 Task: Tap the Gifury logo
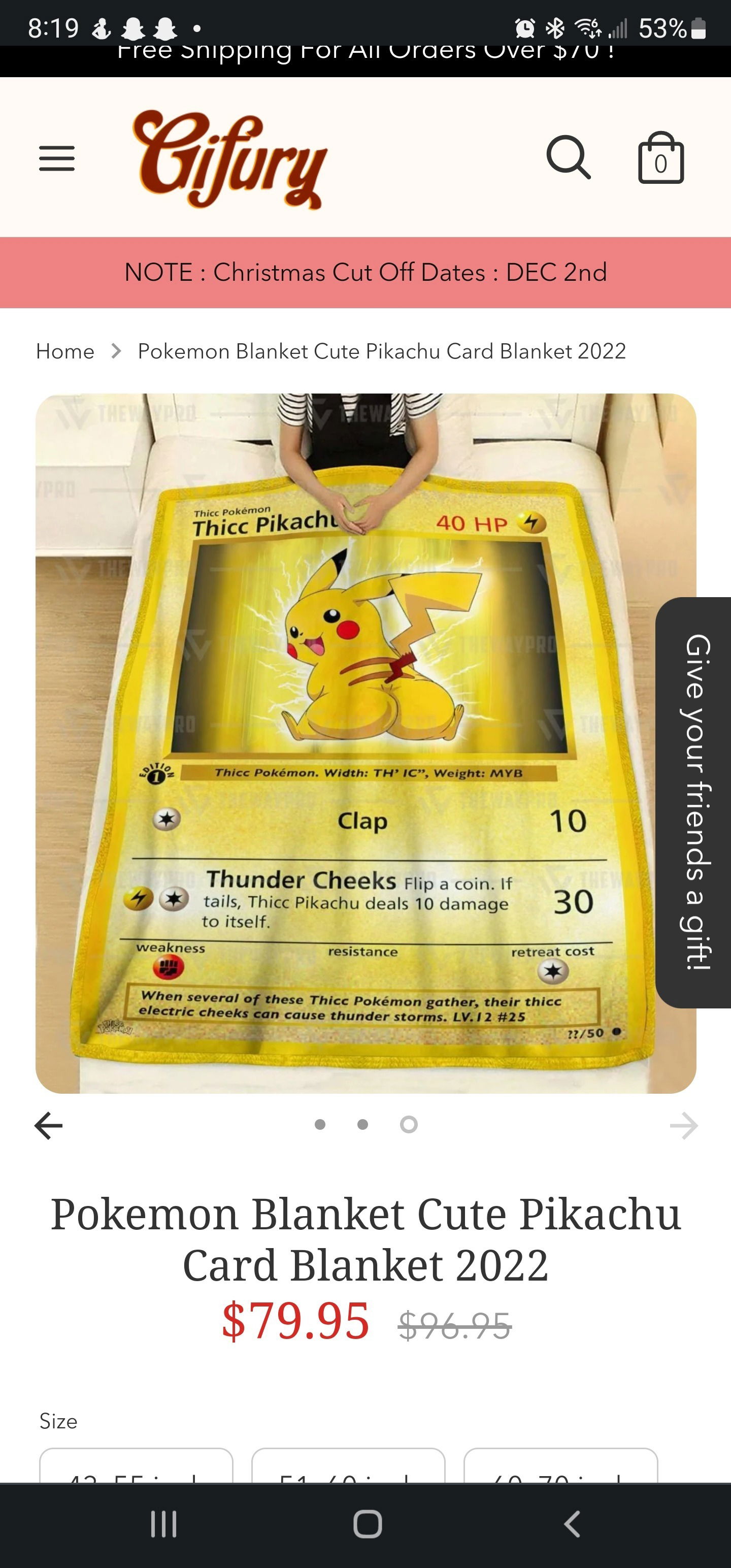pyautogui.click(x=229, y=159)
